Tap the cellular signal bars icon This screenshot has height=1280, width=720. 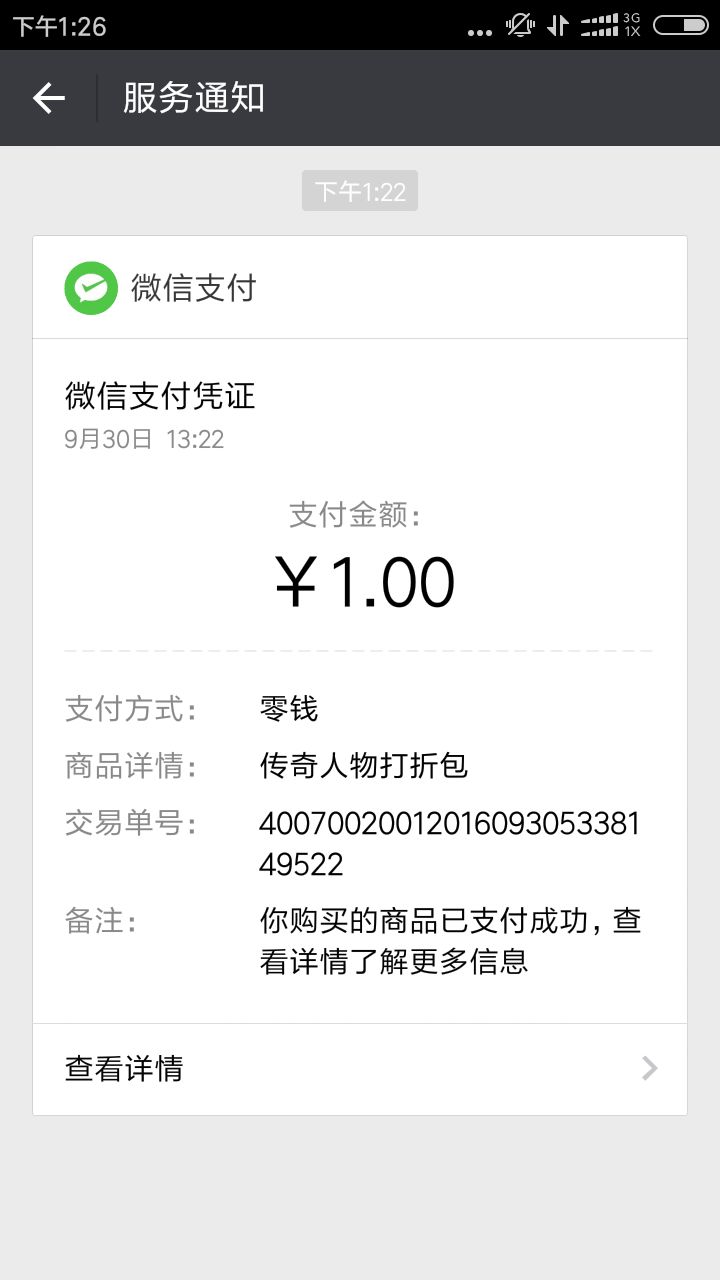pyautogui.click(x=600, y=26)
